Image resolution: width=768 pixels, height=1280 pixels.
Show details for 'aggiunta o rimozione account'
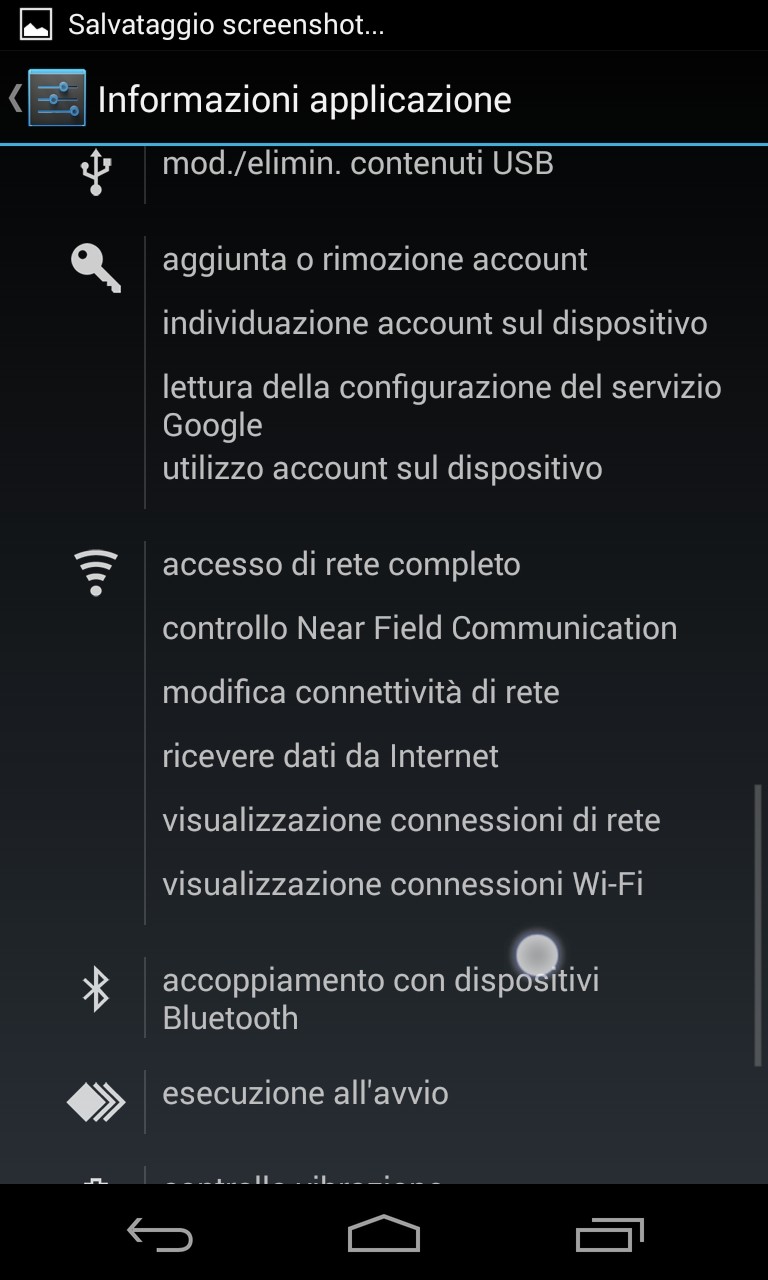click(x=375, y=260)
